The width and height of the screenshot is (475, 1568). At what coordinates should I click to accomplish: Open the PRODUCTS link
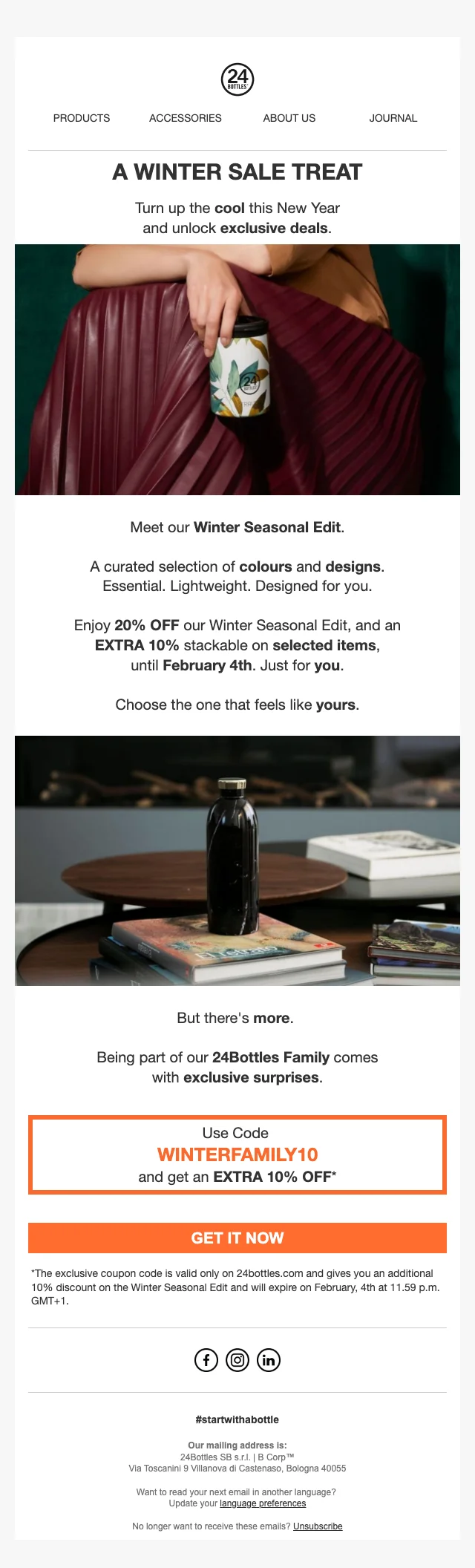coord(82,118)
